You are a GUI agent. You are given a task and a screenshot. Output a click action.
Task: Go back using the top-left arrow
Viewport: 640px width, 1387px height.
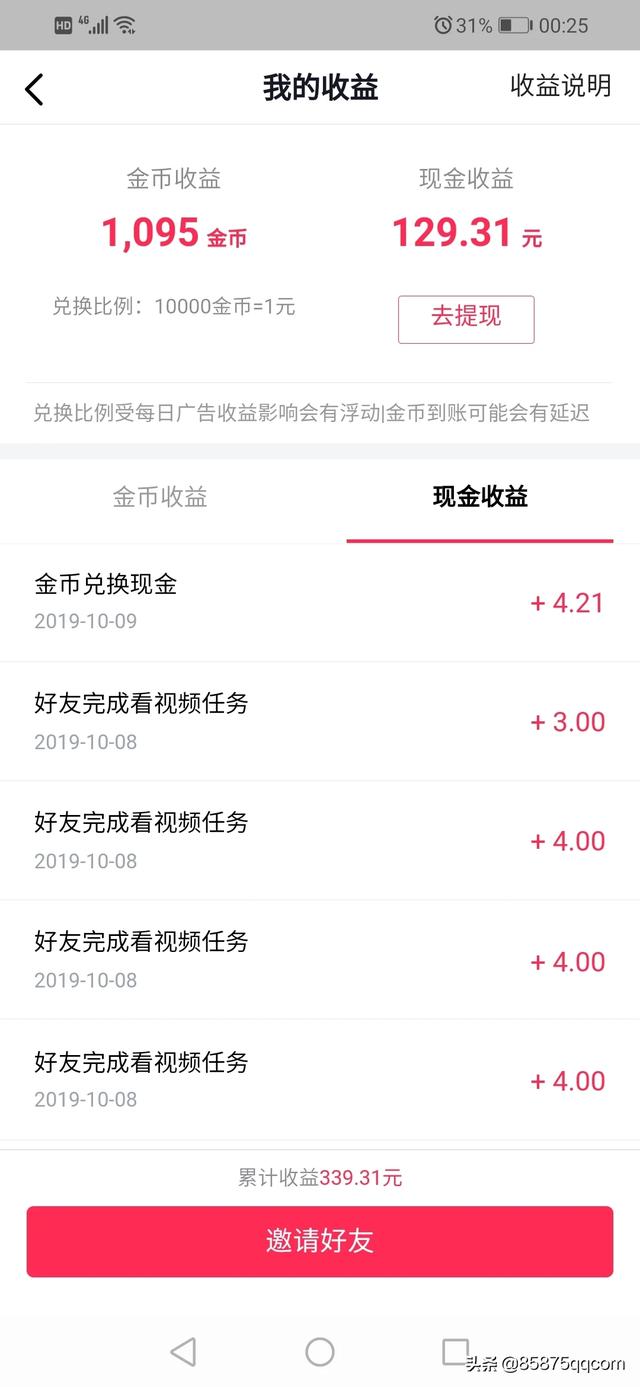pos(35,89)
